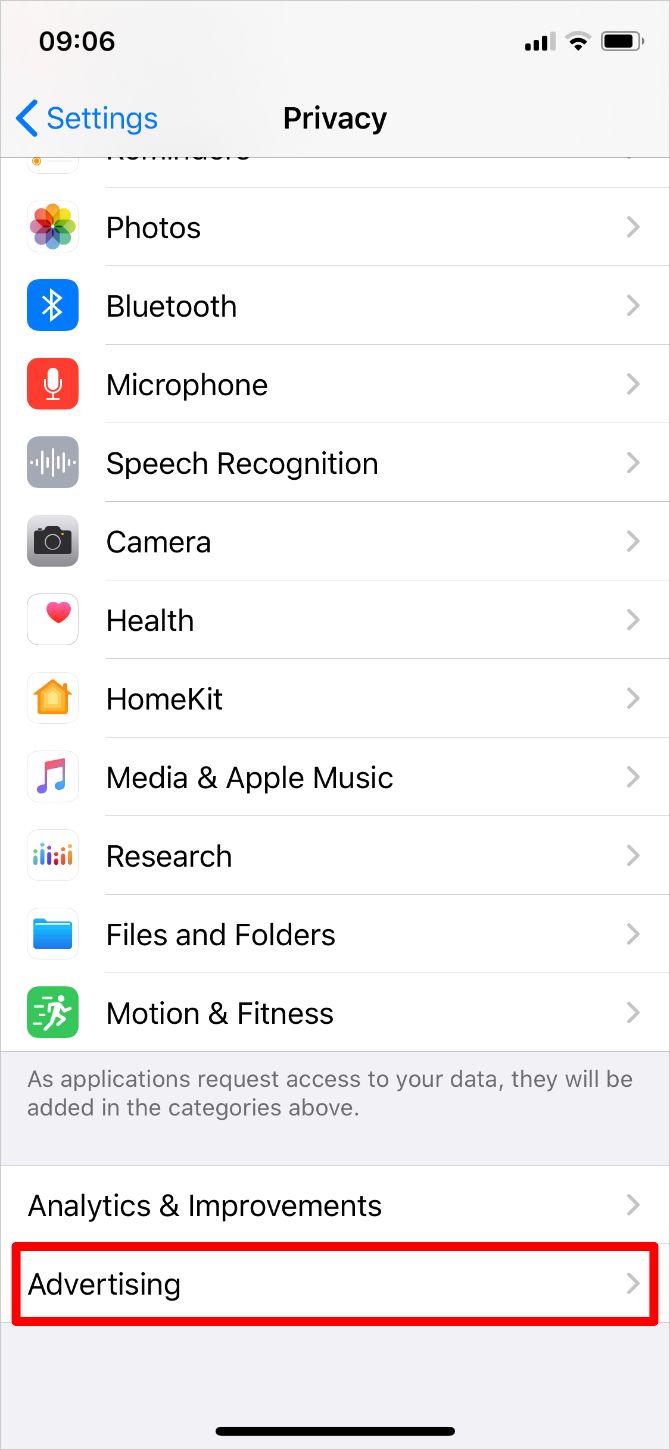670x1450 pixels.
Task: Open Files and Folders
Action: 334,935
